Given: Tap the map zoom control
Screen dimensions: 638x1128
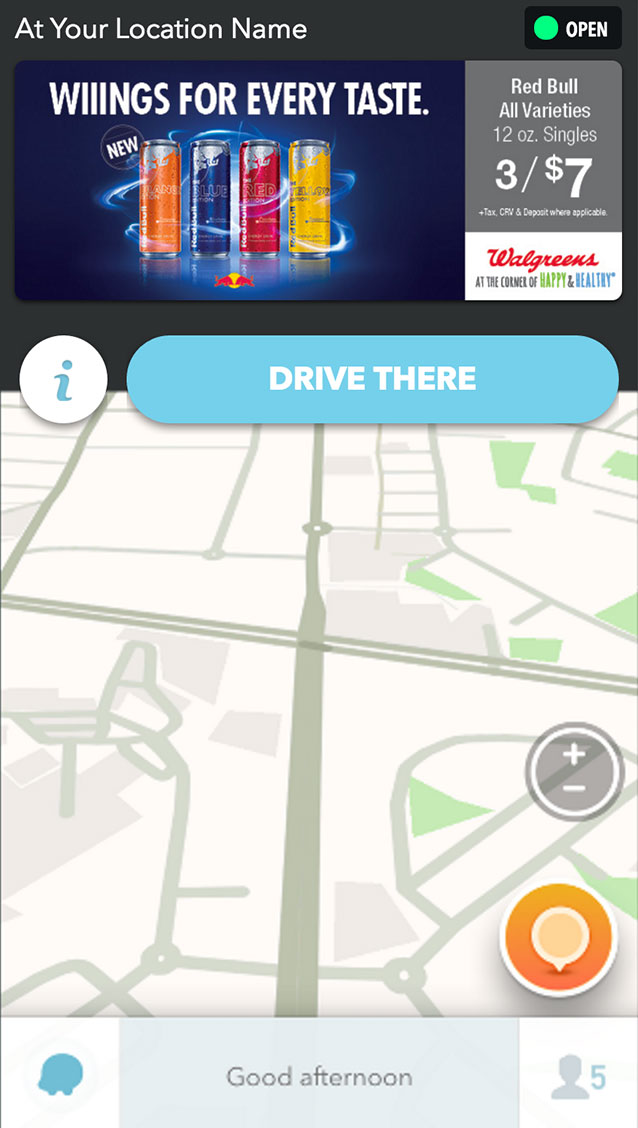Looking at the screenshot, I should click(x=574, y=771).
